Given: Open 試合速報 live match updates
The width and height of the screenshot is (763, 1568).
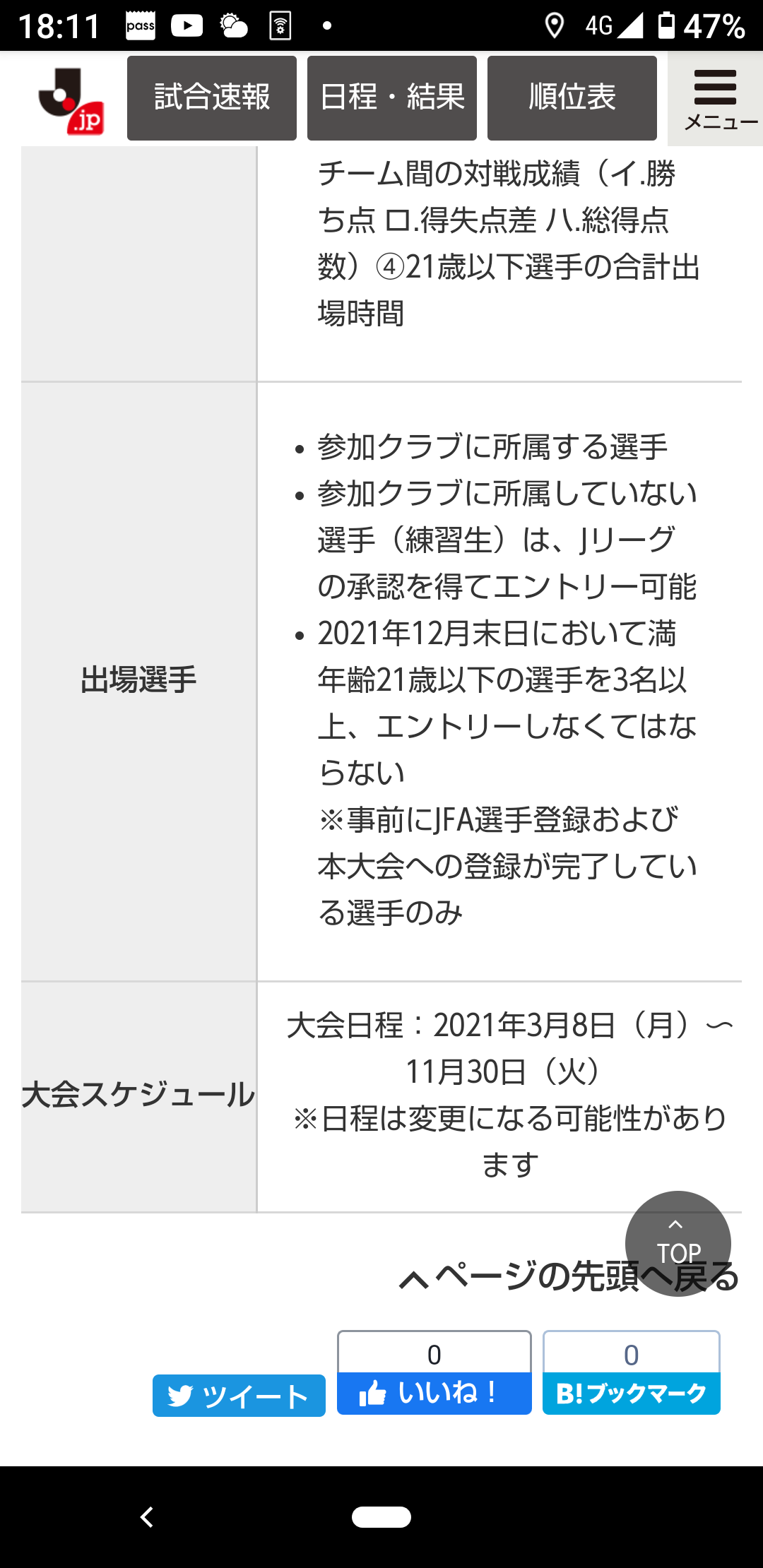Looking at the screenshot, I should pos(212,98).
